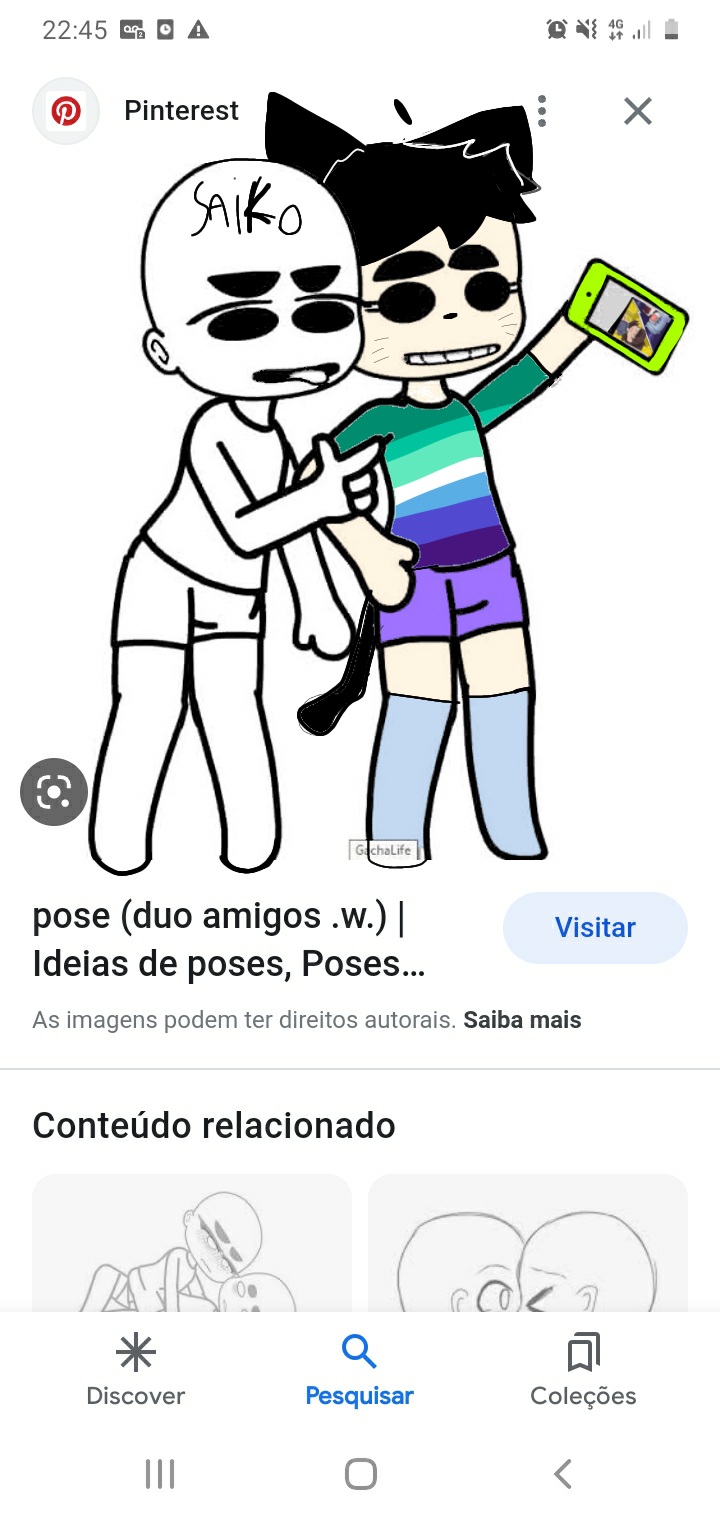Open second related sketch thumbnail

point(528,1245)
